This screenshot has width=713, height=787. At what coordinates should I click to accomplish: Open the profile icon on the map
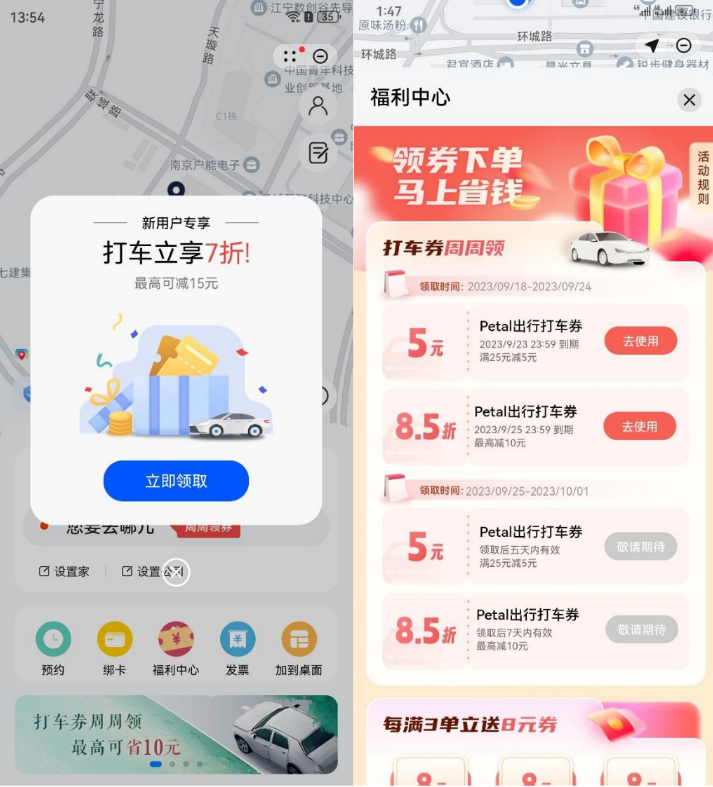tap(318, 106)
